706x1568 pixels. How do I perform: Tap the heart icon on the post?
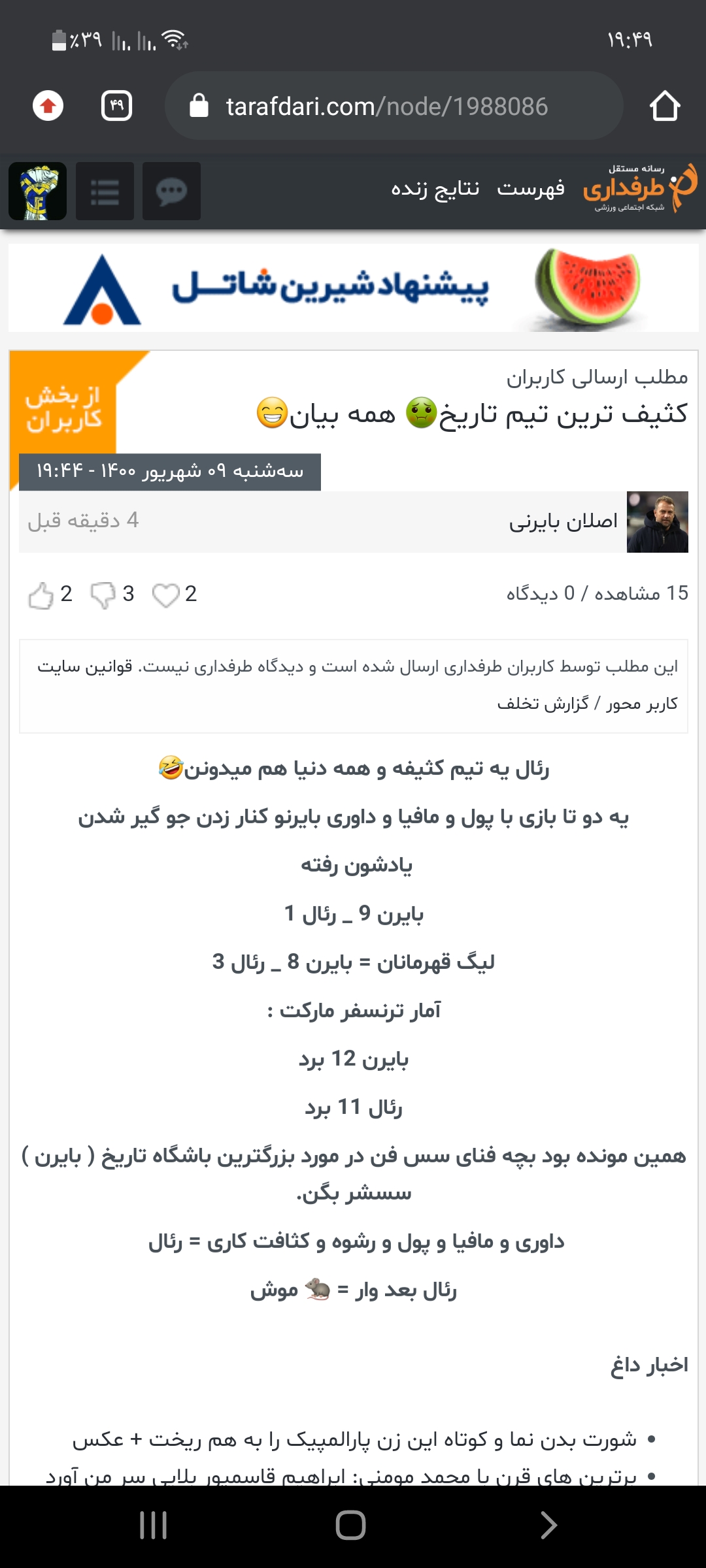(x=165, y=595)
